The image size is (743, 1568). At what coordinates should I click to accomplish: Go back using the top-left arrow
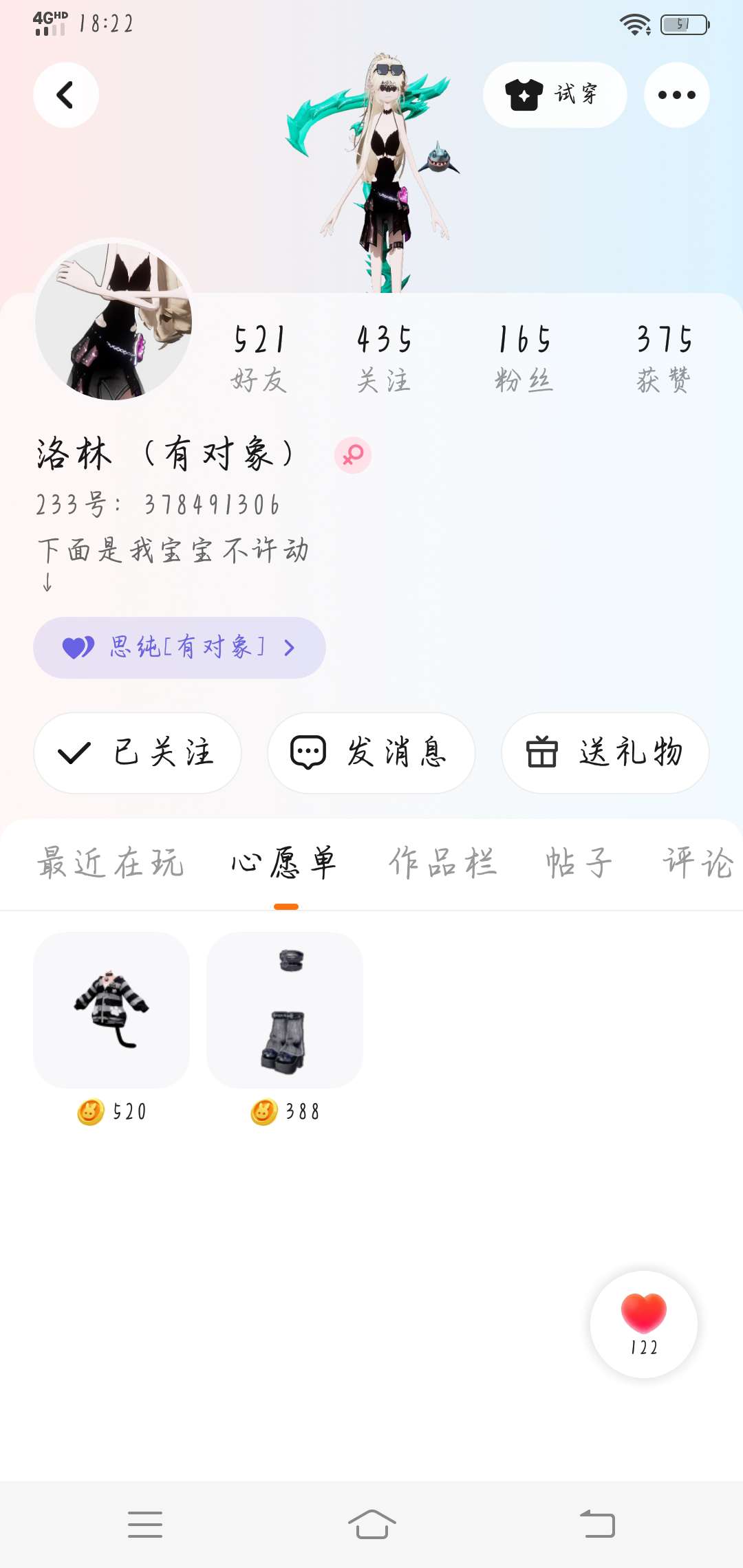65,95
